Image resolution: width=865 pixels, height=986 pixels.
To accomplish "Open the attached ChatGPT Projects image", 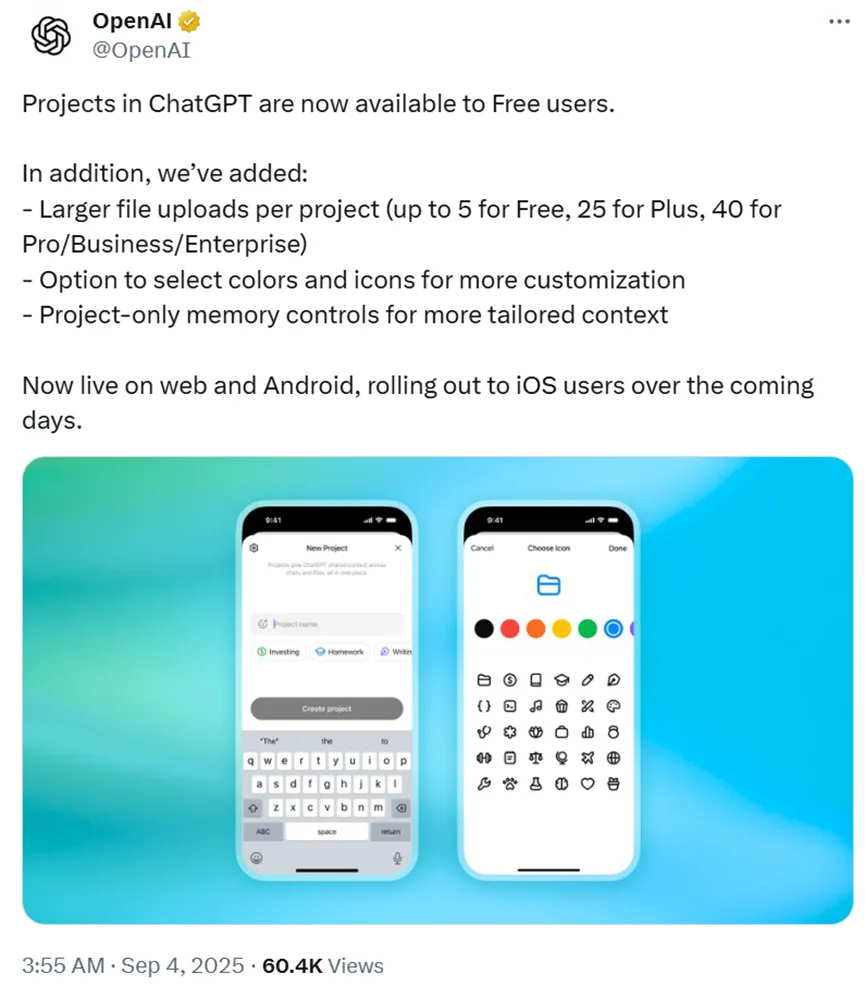I will coord(438,690).
